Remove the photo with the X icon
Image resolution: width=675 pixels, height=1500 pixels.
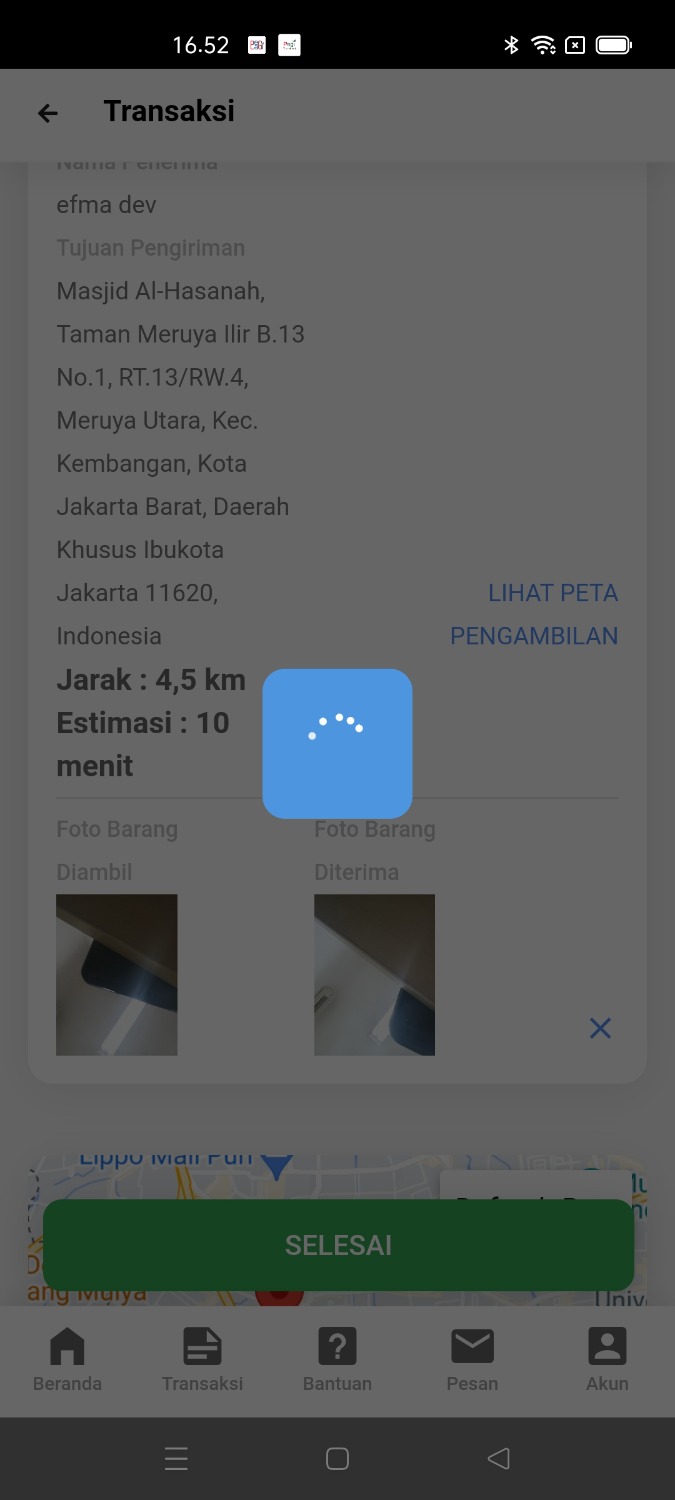pos(600,1028)
